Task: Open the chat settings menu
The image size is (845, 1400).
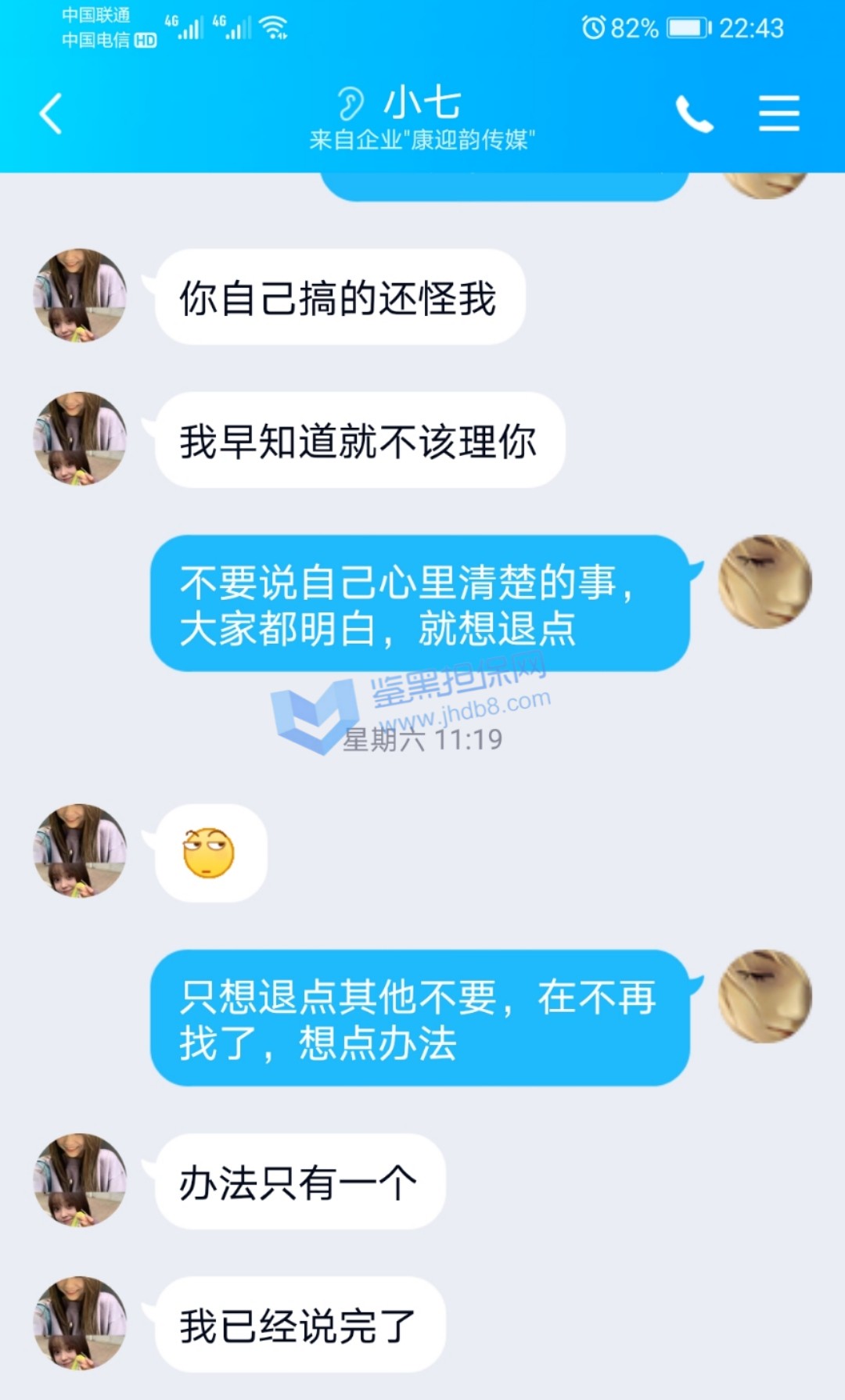Action: pyautogui.click(x=778, y=114)
